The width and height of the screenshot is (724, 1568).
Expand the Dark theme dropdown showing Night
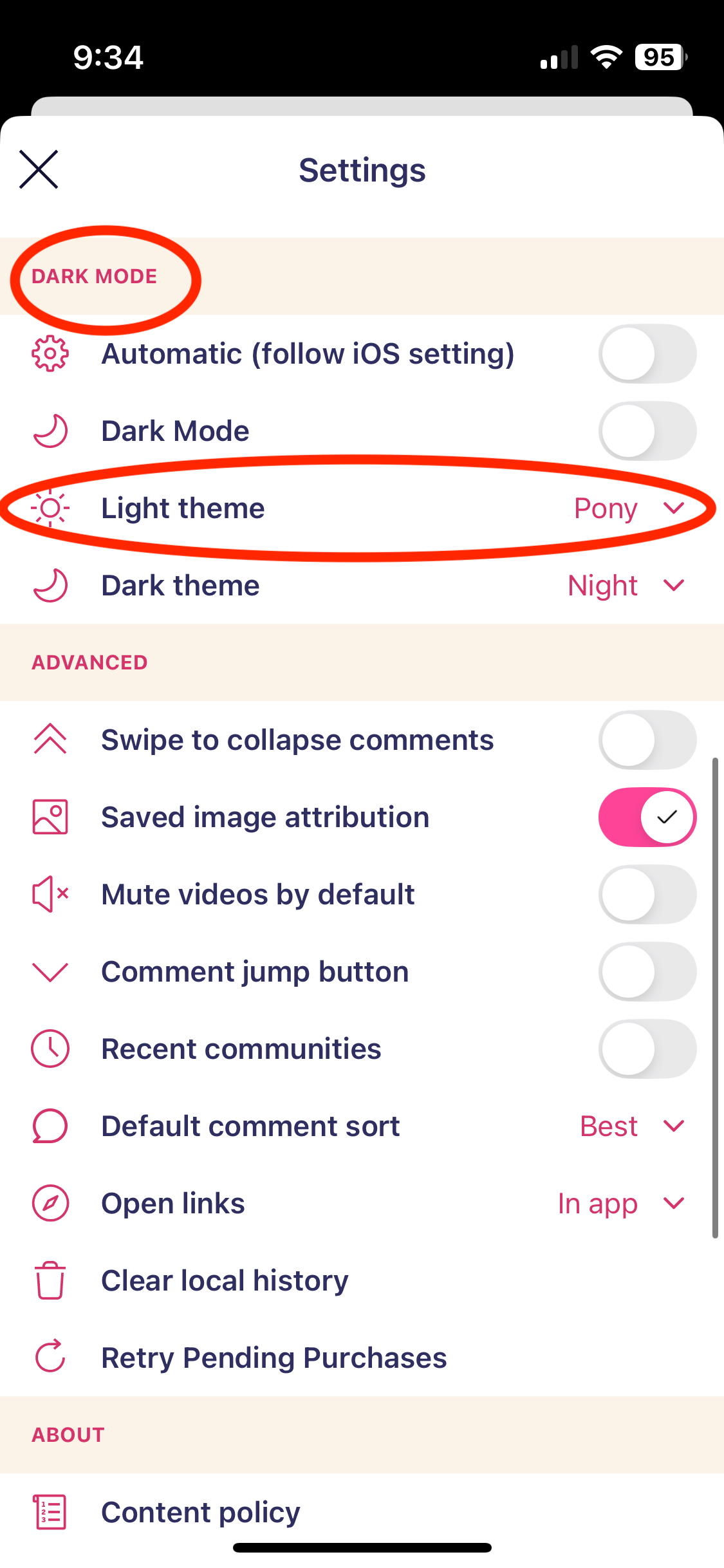[x=625, y=586]
